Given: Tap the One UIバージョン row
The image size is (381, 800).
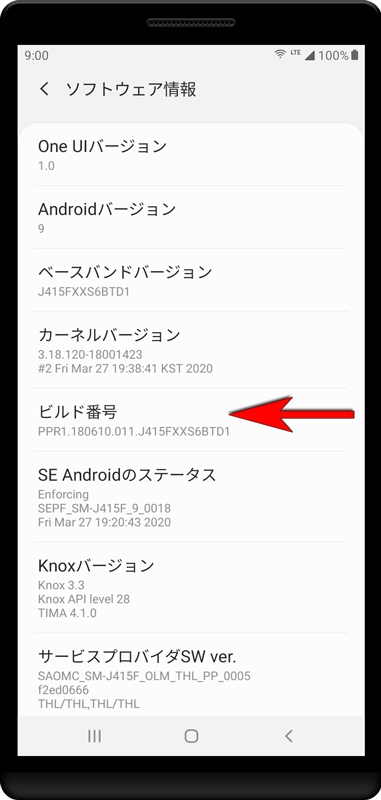Looking at the screenshot, I should tap(191, 155).
